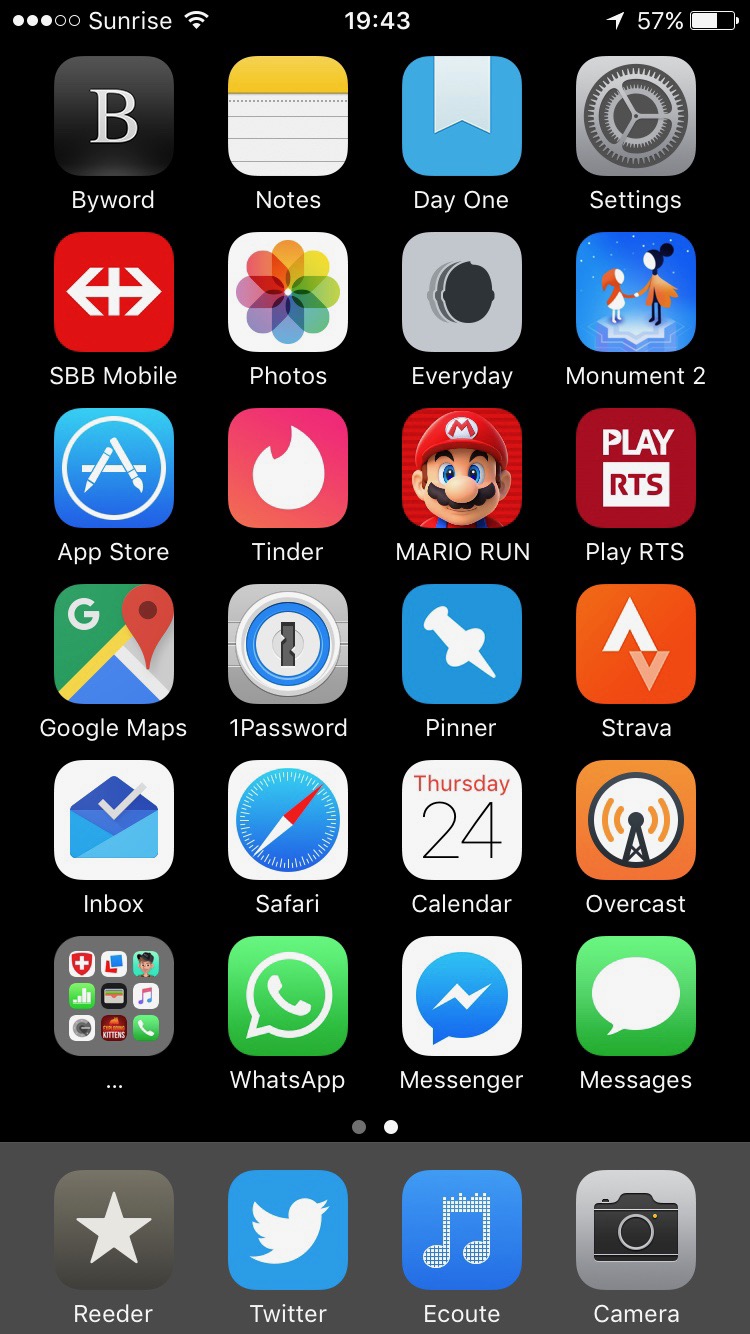This screenshot has width=750, height=1334.
Task: Open the Settings app
Action: click(636, 116)
